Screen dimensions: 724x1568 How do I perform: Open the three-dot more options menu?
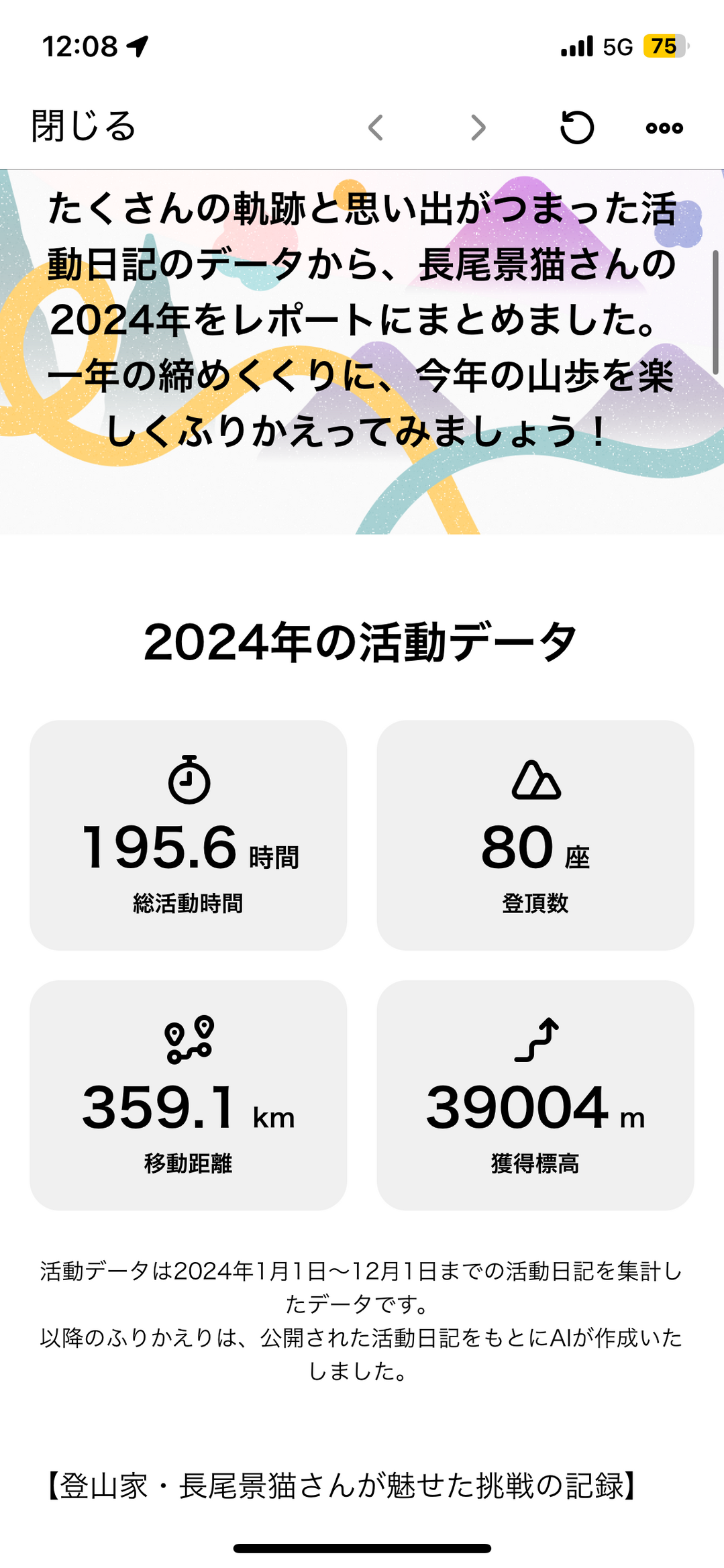point(663,127)
